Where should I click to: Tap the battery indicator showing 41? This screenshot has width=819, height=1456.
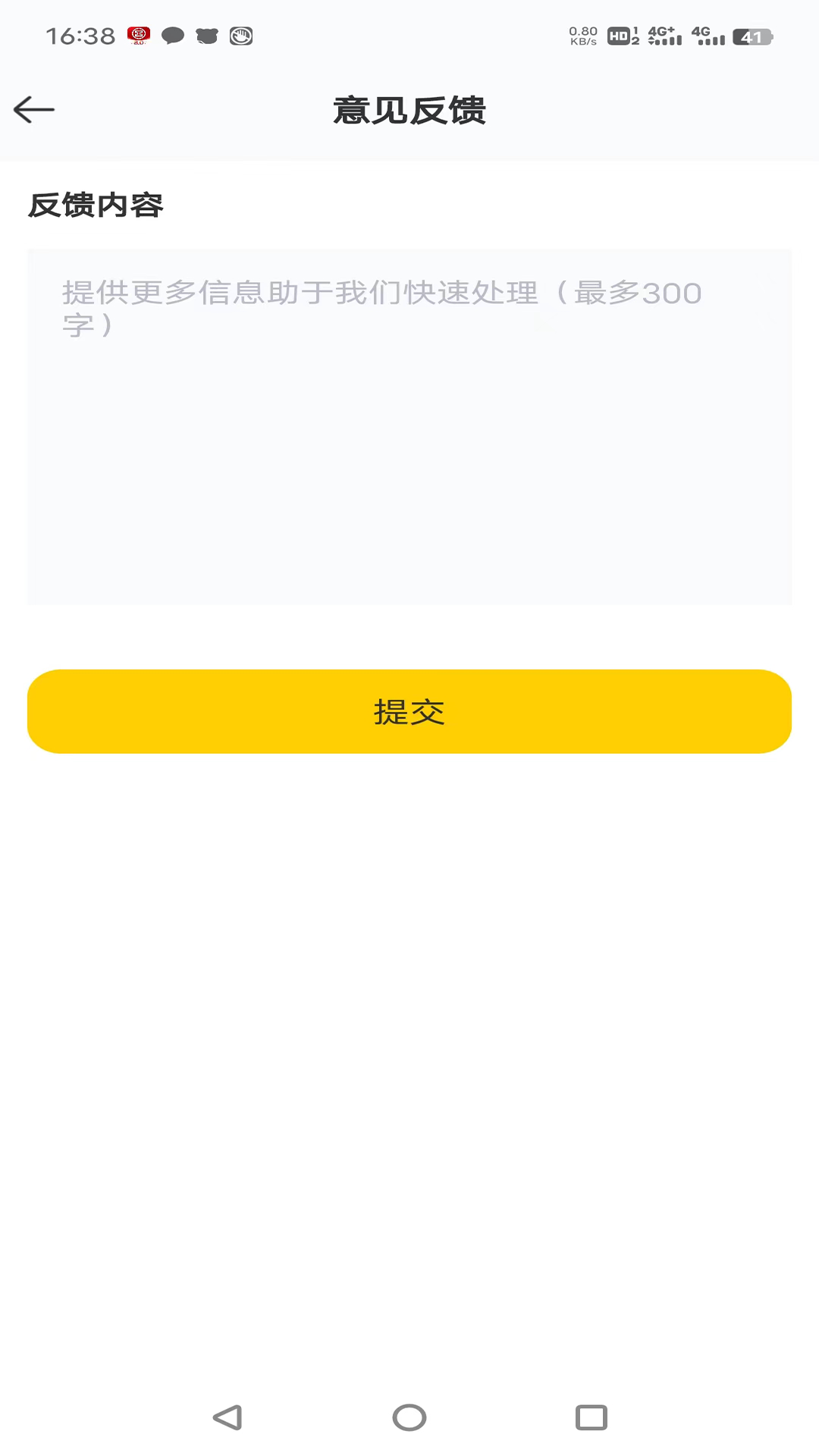751,34
